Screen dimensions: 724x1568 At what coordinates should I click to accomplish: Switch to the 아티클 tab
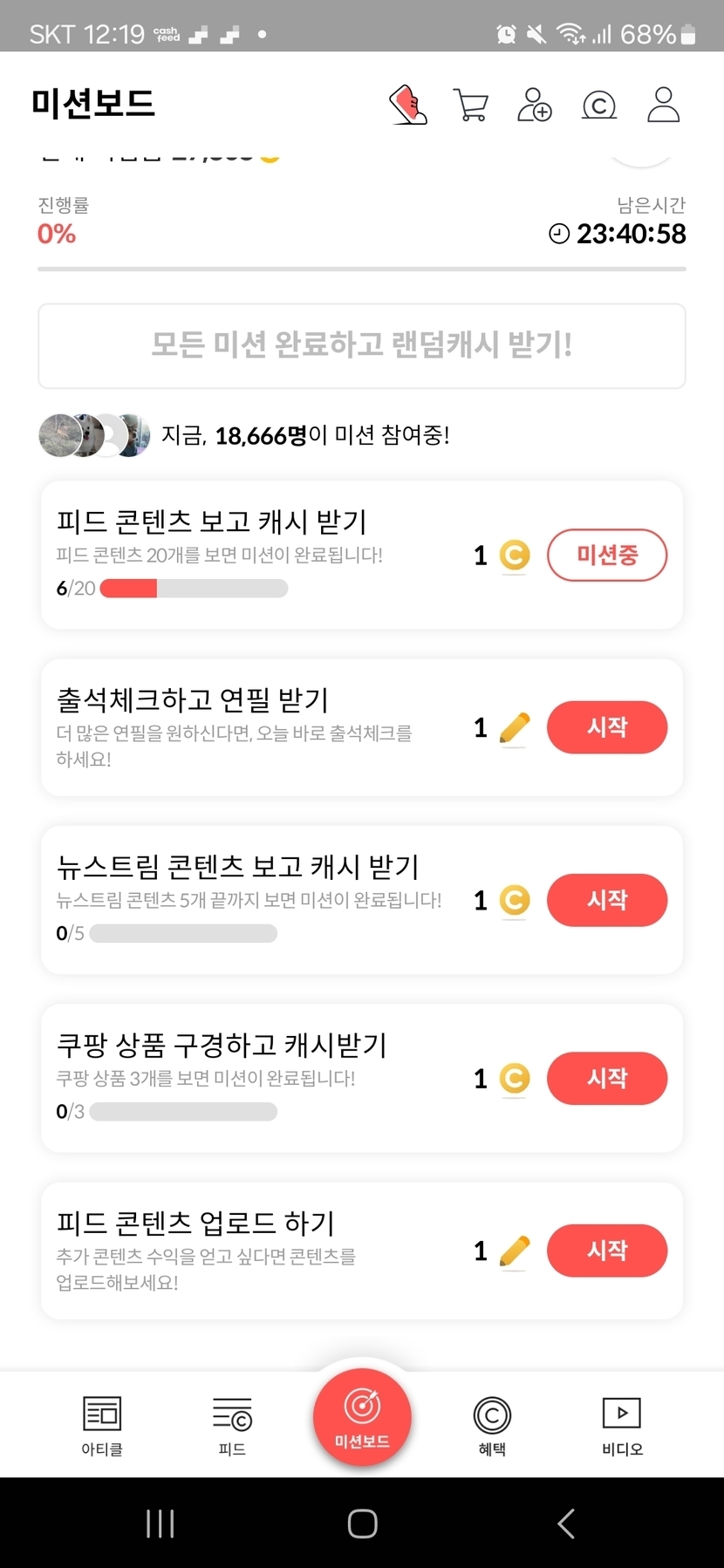pyautogui.click(x=102, y=1425)
